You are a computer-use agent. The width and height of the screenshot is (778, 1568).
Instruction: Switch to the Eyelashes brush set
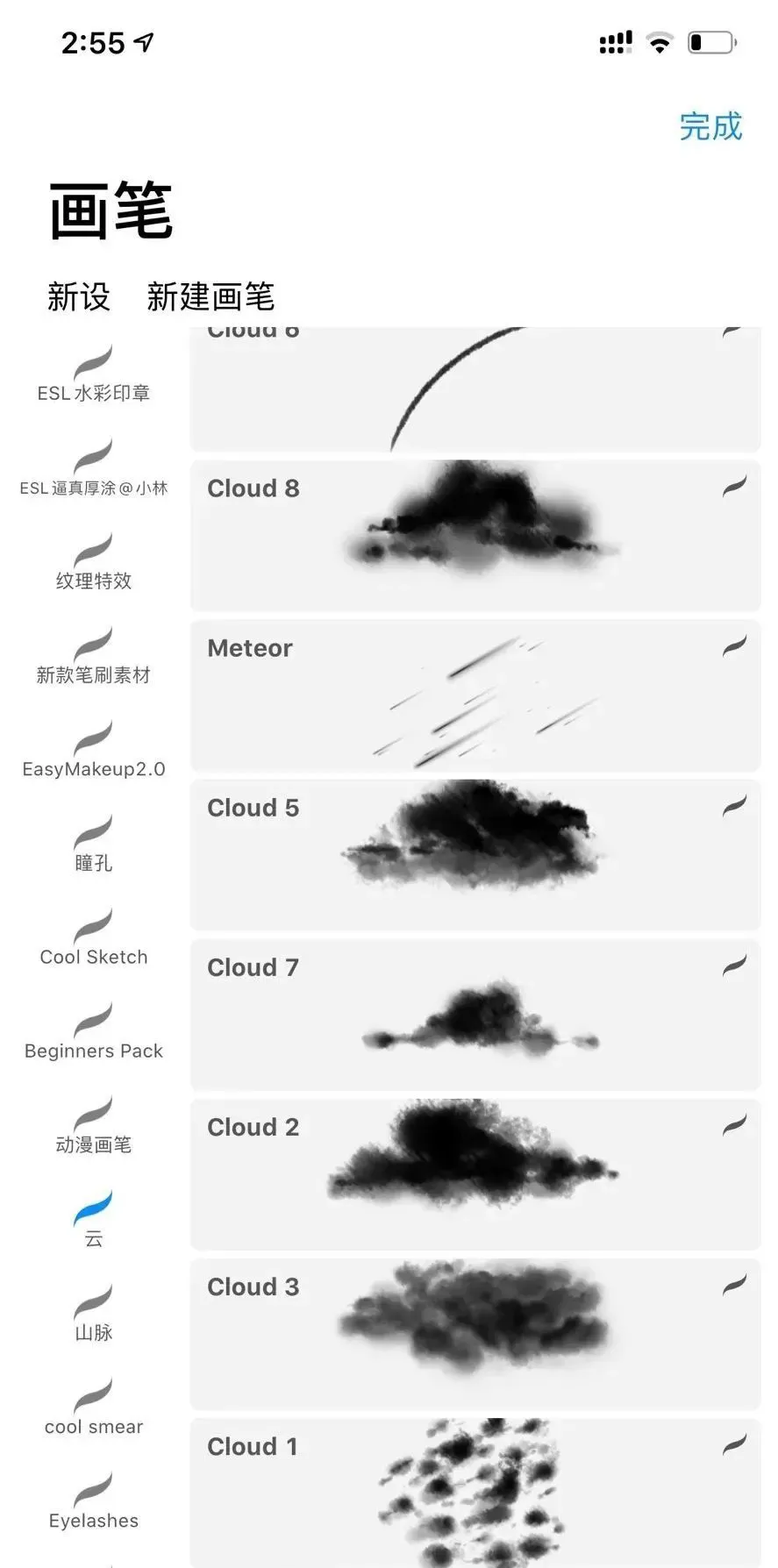[93, 1501]
